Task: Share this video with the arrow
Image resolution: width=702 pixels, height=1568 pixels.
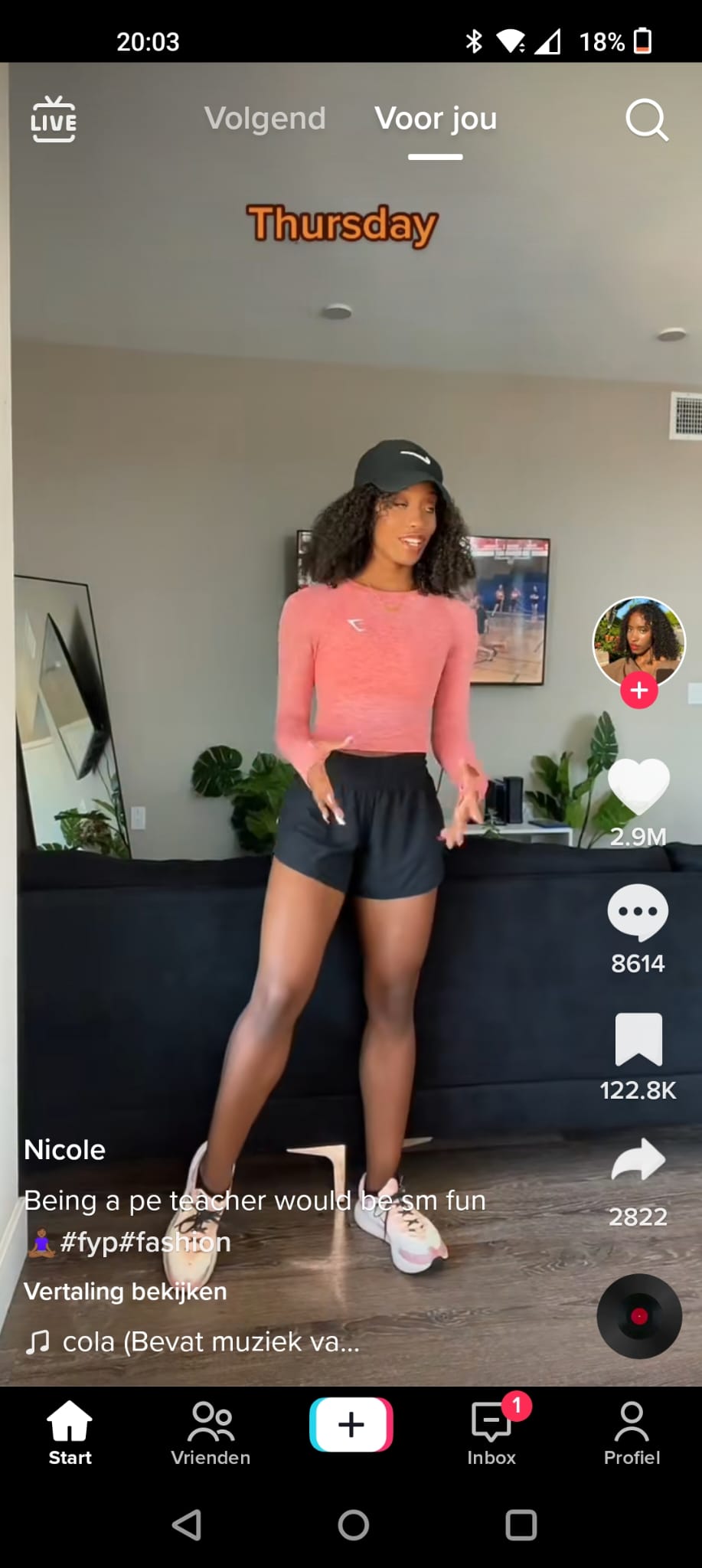Action: (x=638, y=1160)
